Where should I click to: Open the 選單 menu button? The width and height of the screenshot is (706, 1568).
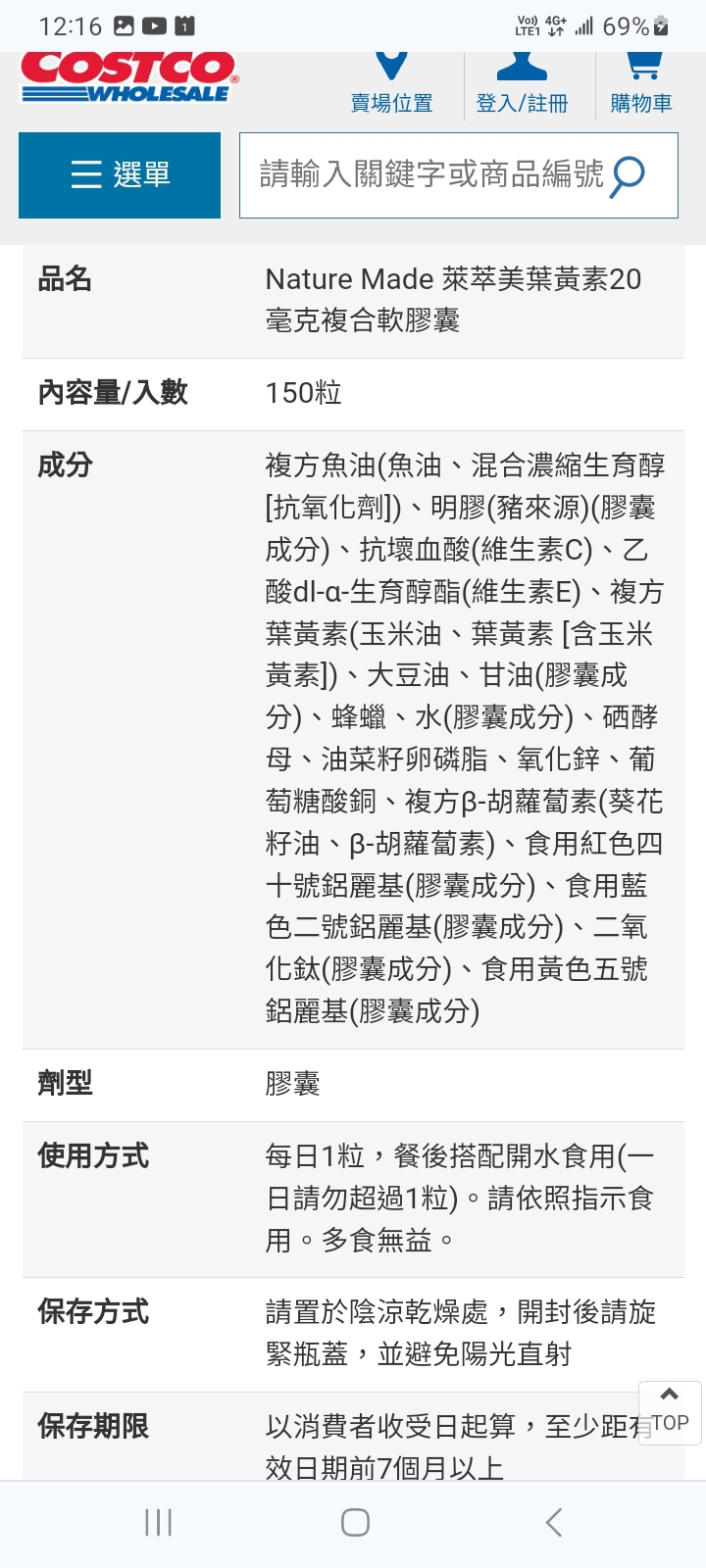coord(120,175)
